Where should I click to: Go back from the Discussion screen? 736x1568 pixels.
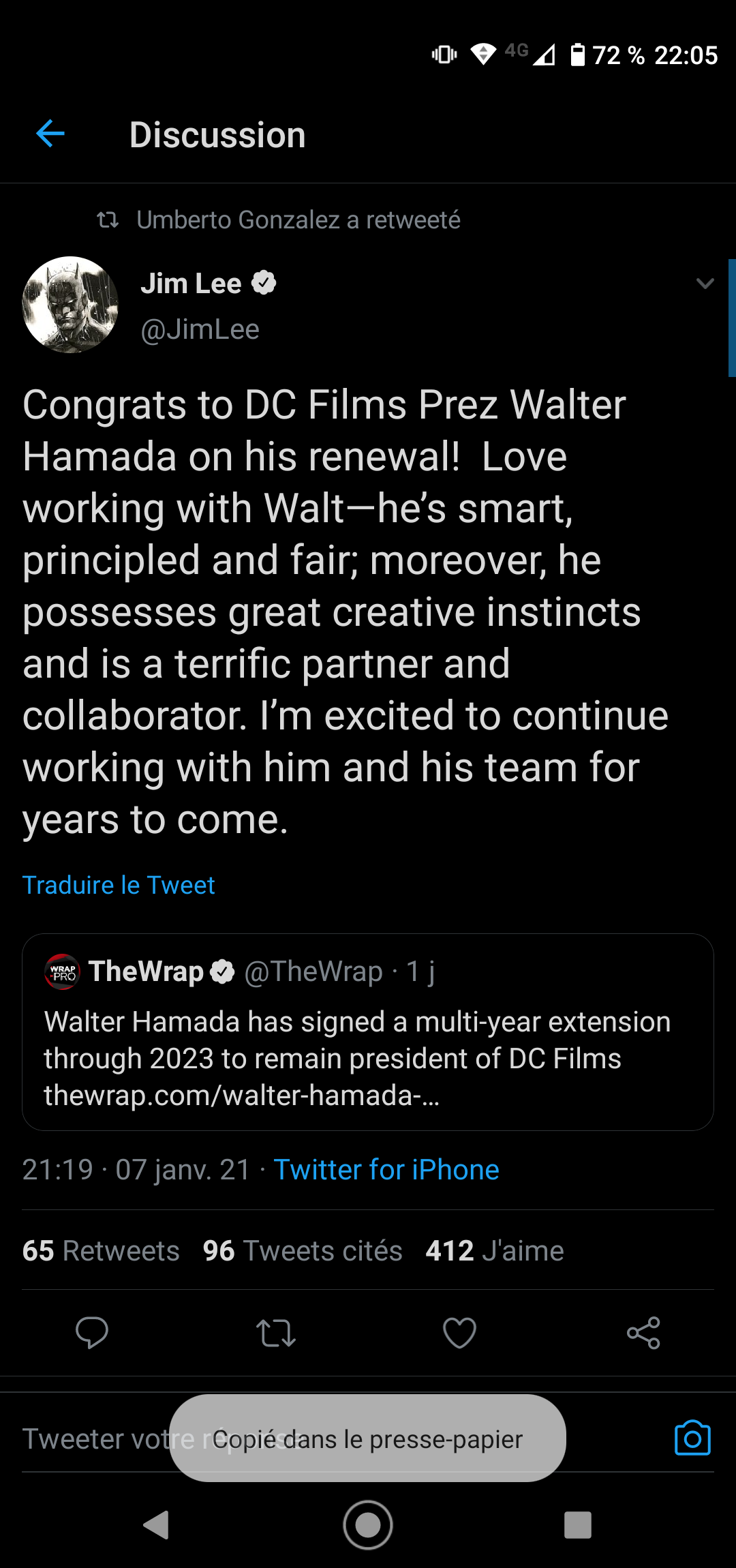coord(50,134)
